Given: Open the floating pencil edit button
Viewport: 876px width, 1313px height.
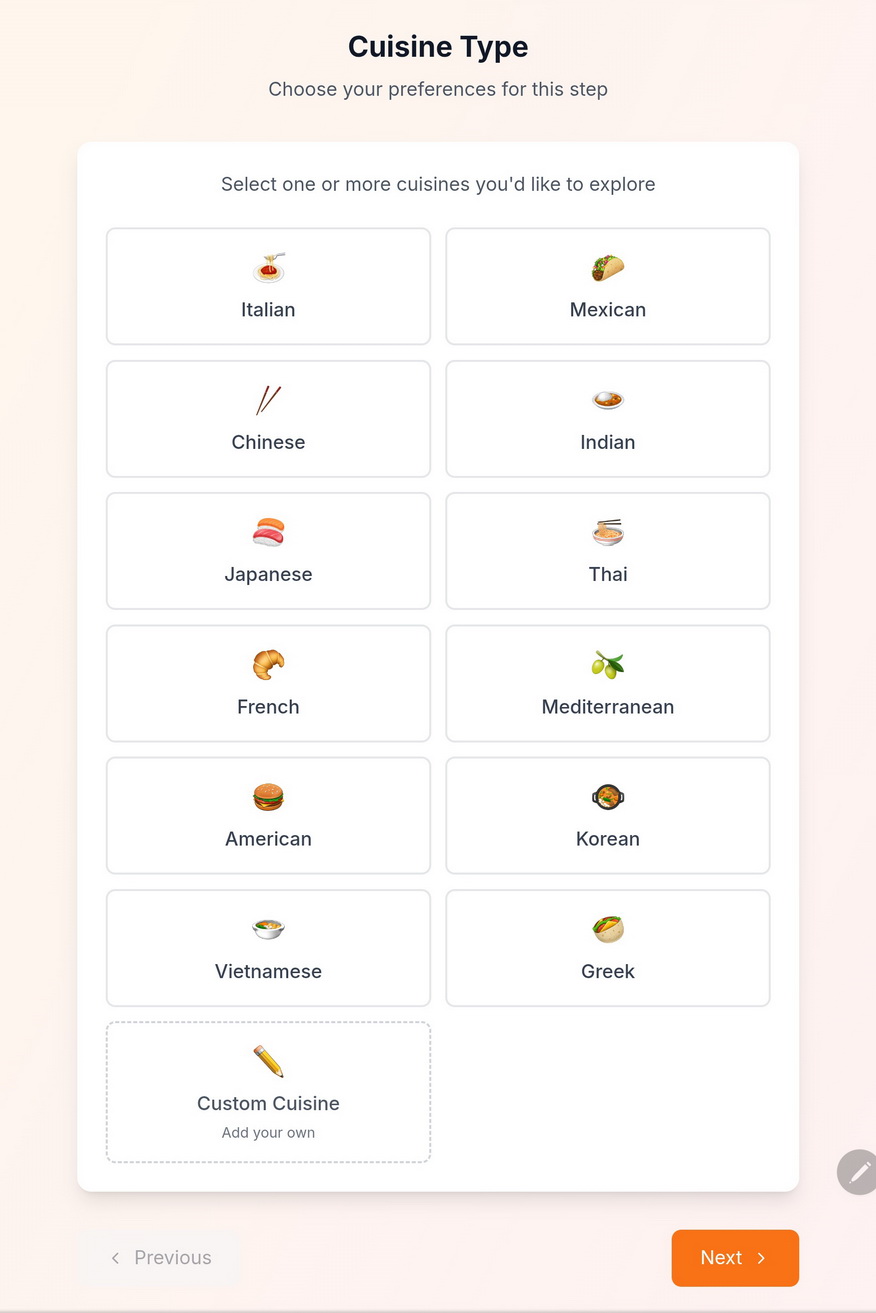Looking at the screenshot, I should coord(858,1172).
